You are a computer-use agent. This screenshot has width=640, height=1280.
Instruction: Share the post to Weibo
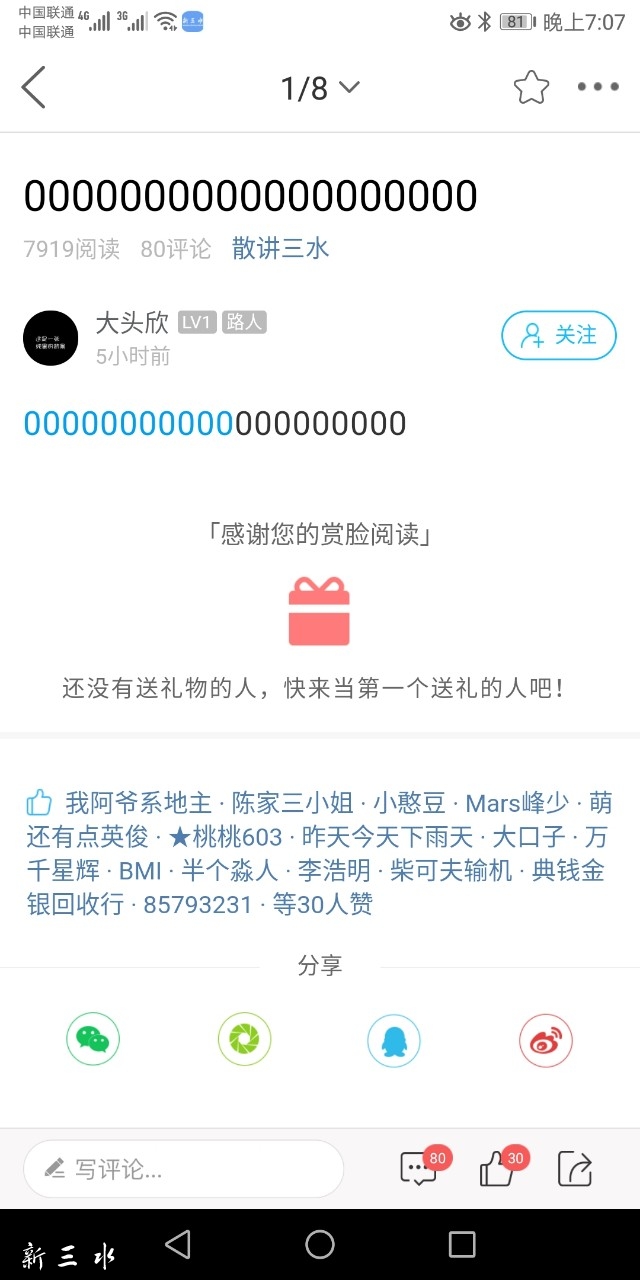(x=545, y=1040)
